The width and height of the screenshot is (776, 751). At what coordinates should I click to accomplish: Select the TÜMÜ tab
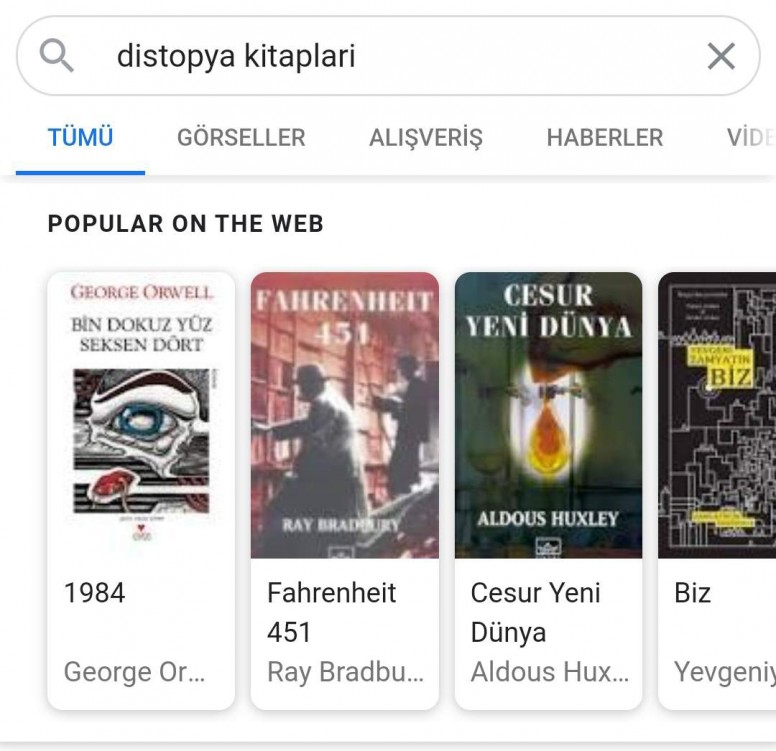tap(80, 138)
